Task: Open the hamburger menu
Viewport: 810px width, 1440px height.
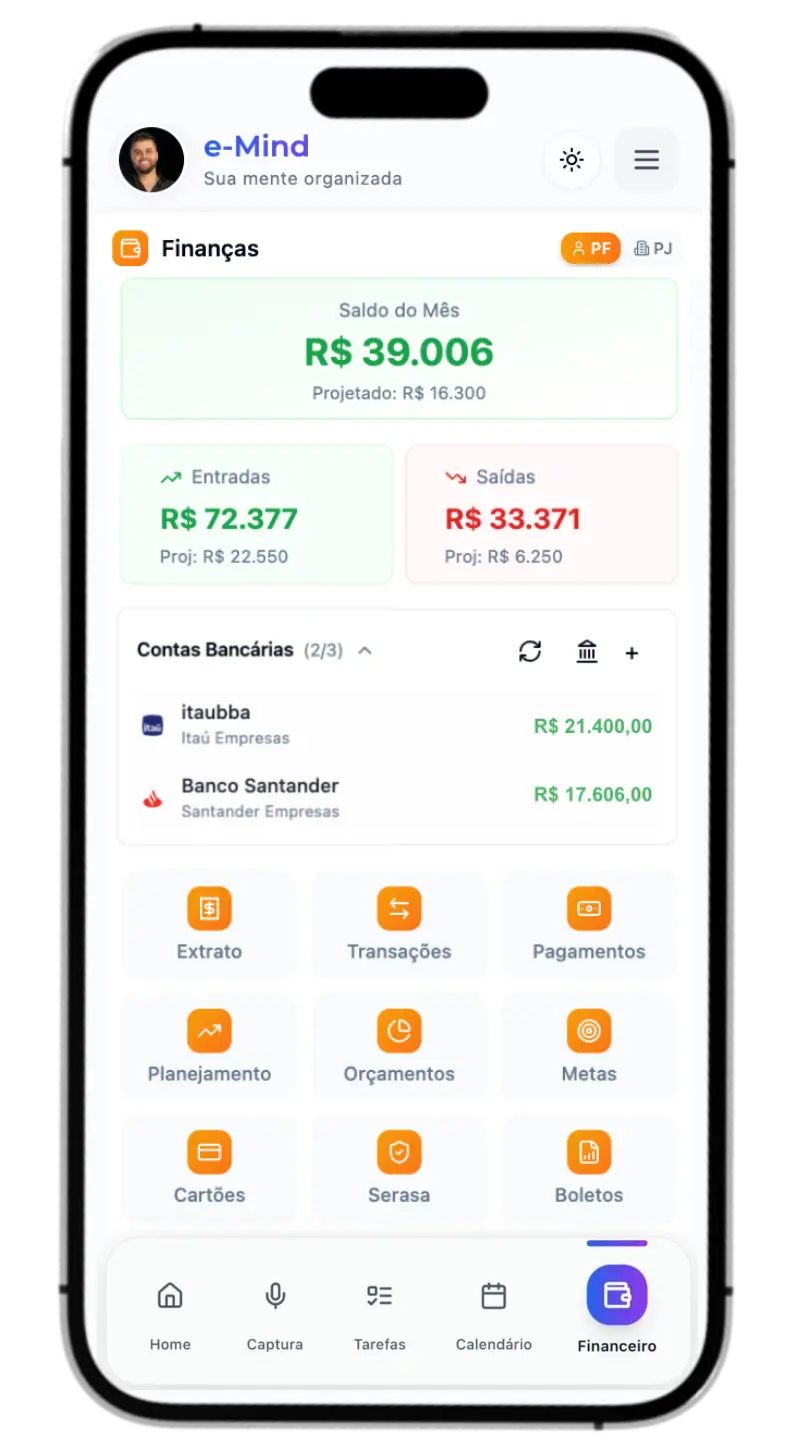Action: pyautogui.click(x=646, y=160)
